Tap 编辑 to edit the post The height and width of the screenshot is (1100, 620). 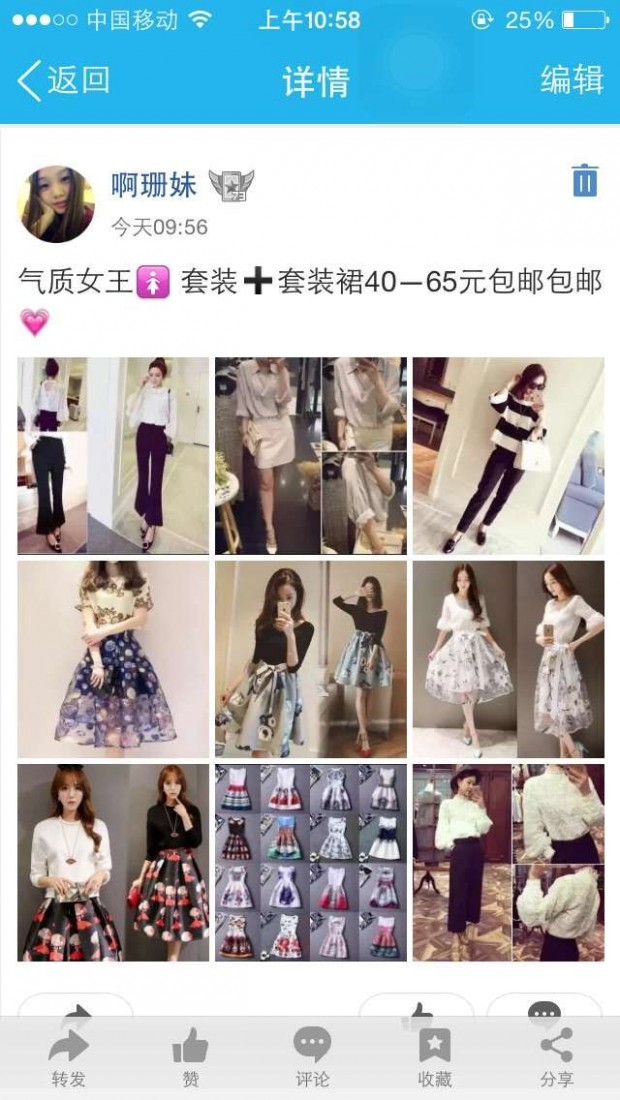(x=571, y=80)
